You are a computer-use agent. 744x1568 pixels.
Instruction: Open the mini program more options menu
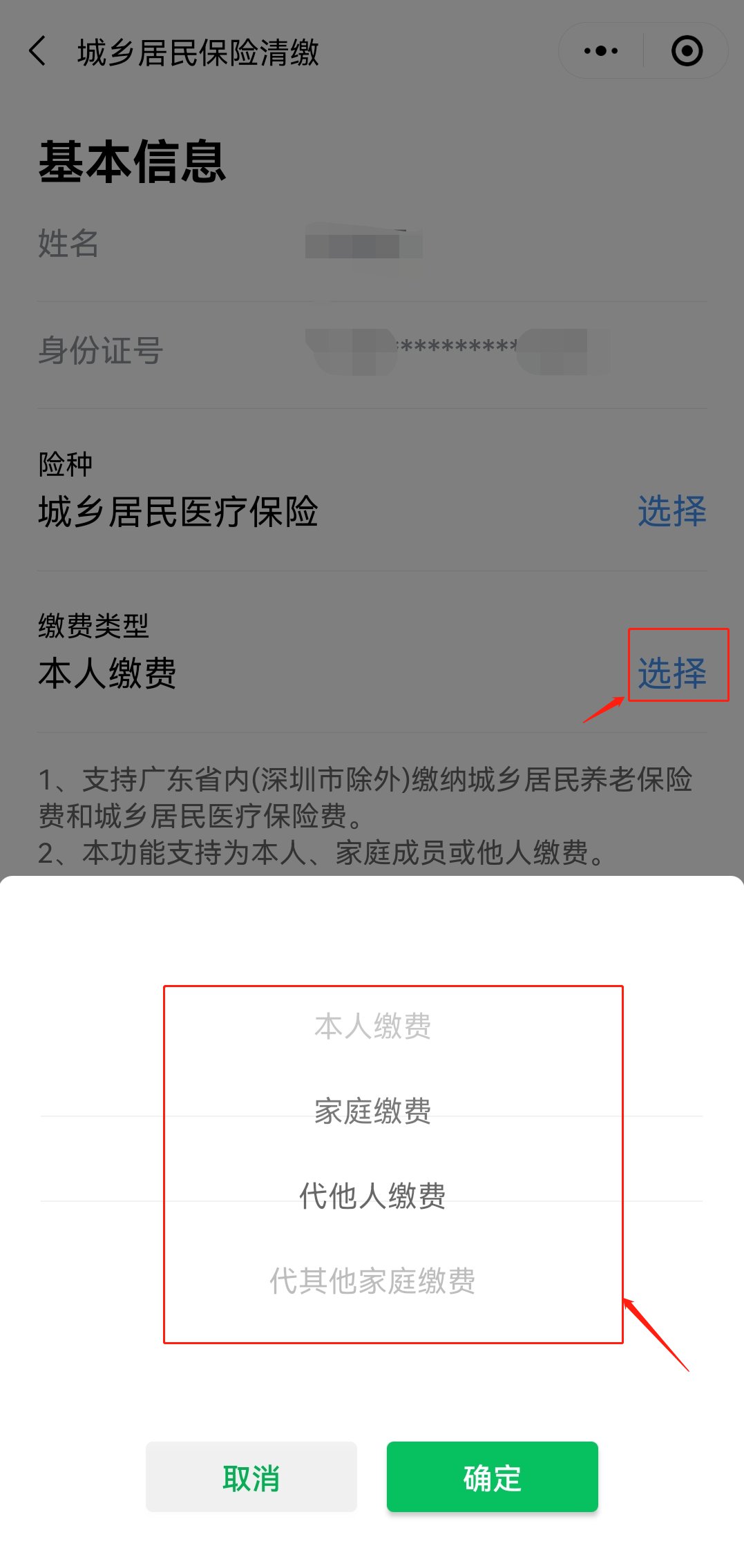[600, 51]
